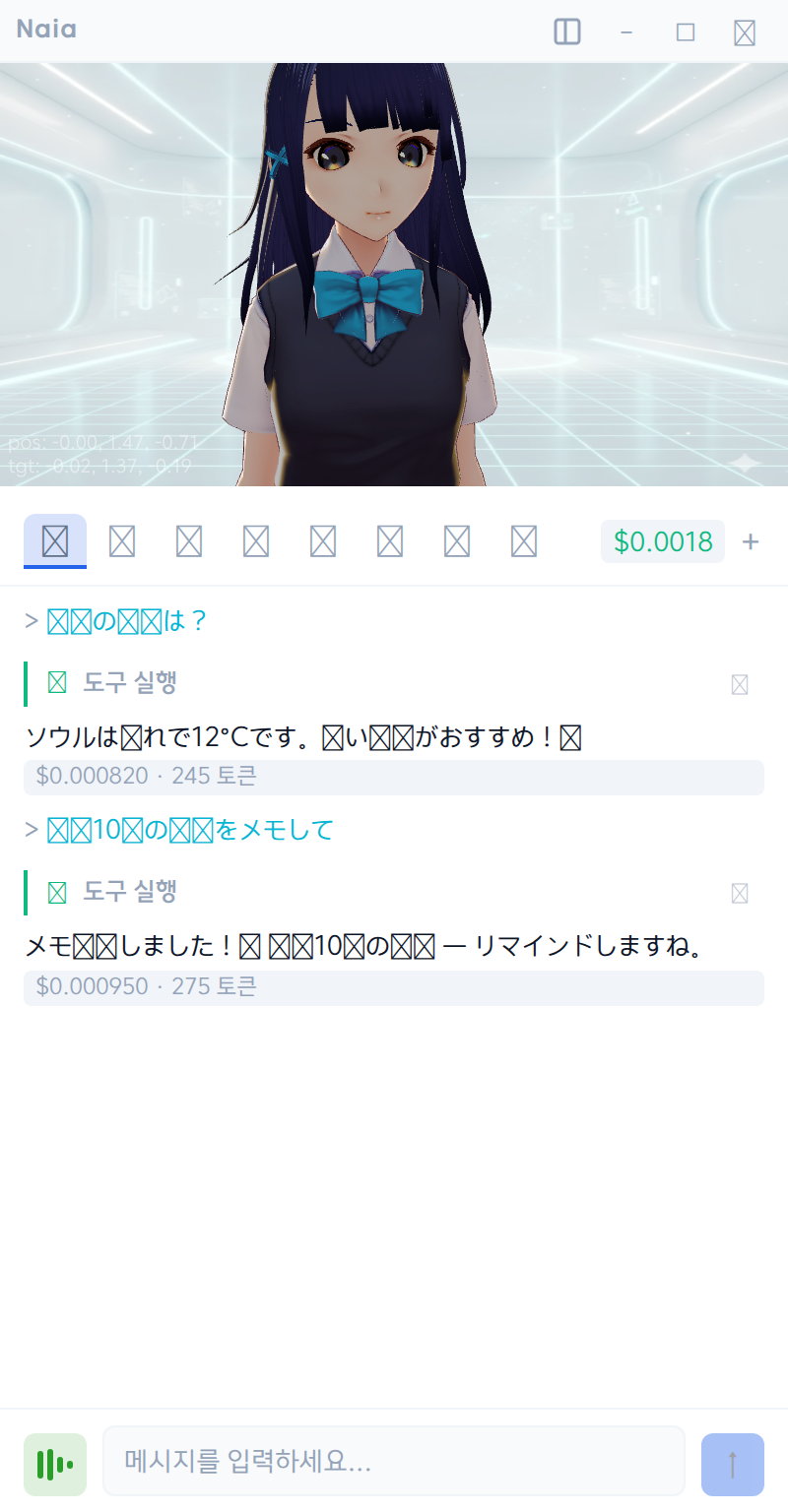Click the + button to add a new tab
The image size is (788, 1512).
751,540
